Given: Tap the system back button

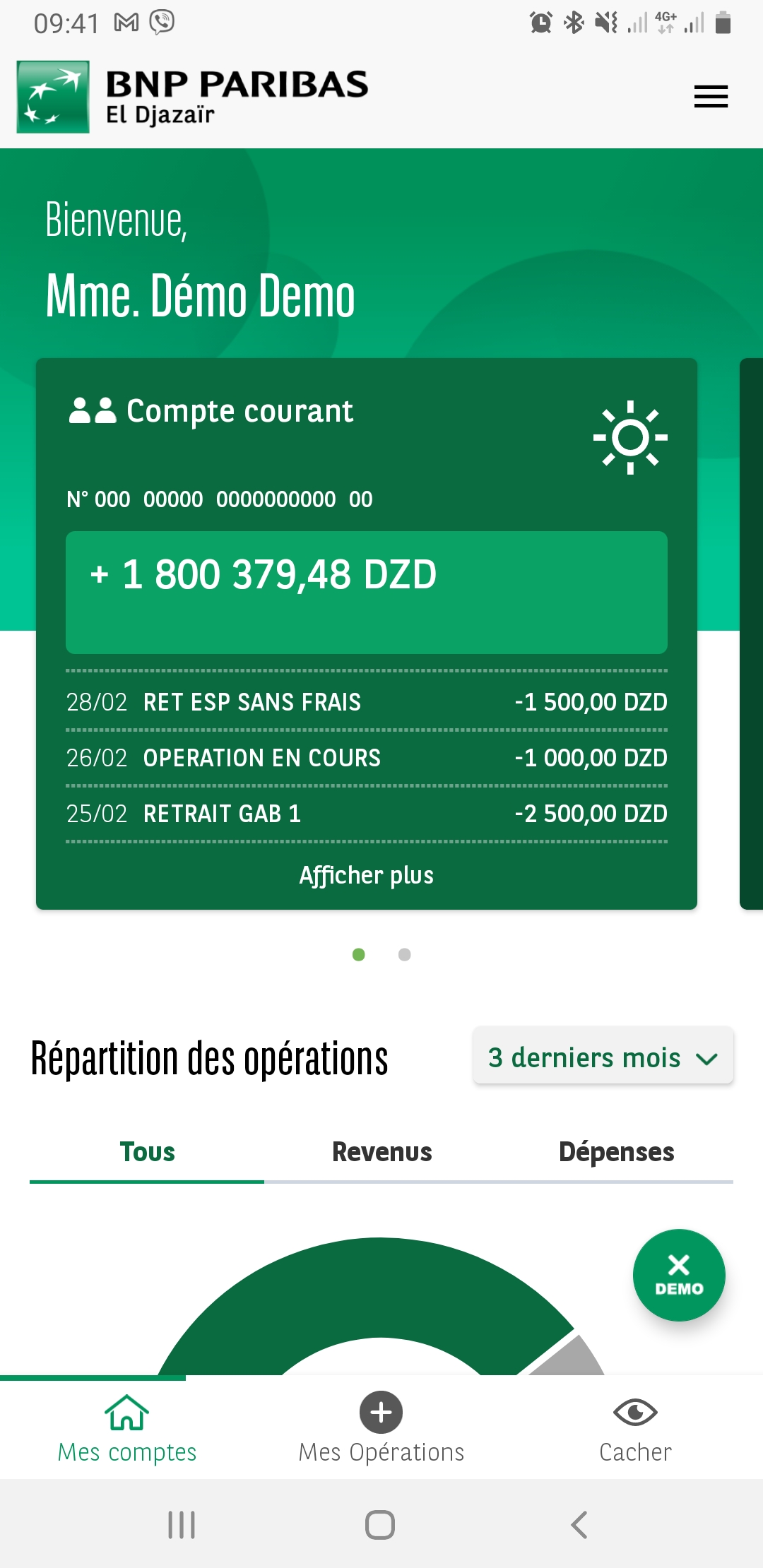Looking at the screenshot, I should pyautogui.click(x=579, y=1525).
